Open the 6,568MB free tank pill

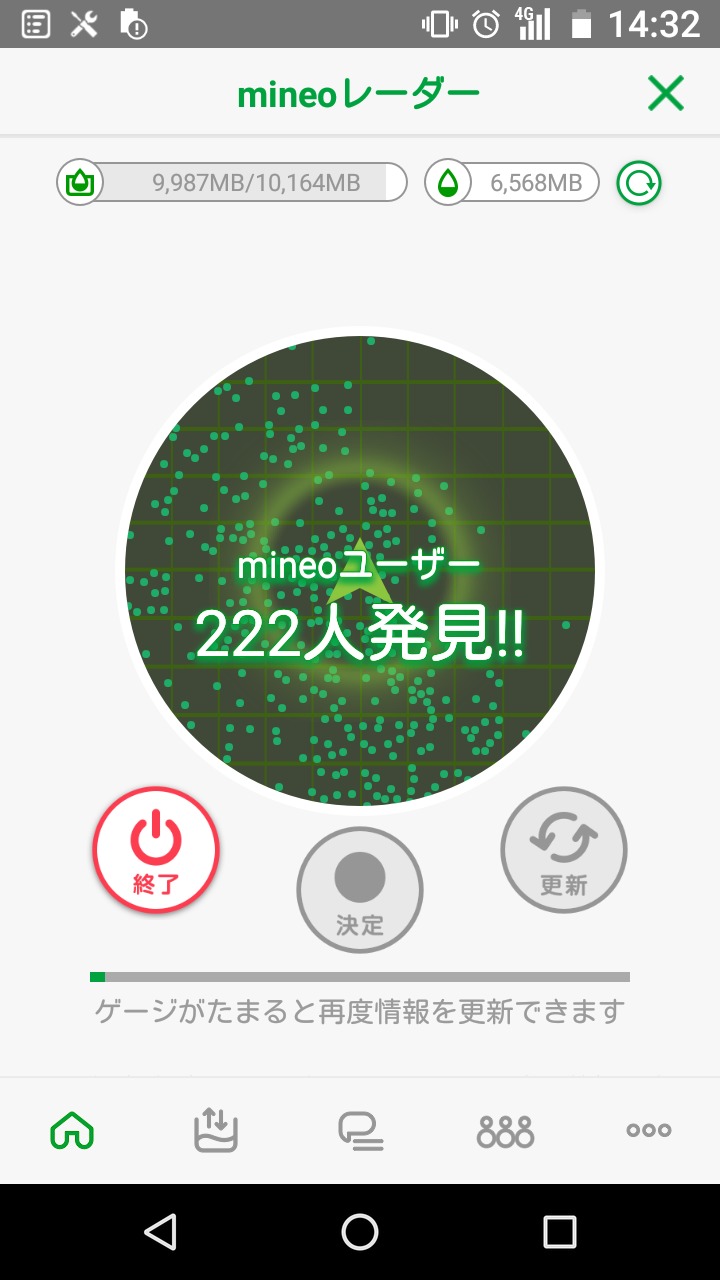tap(512, 184)
